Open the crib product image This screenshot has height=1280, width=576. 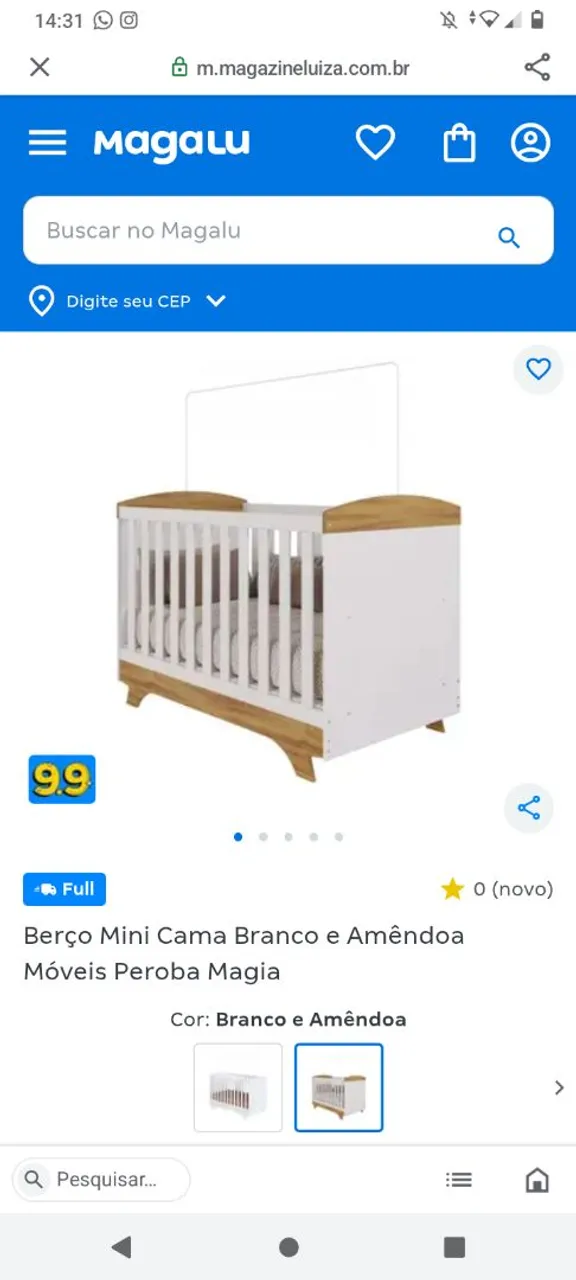tap(288, 570)
